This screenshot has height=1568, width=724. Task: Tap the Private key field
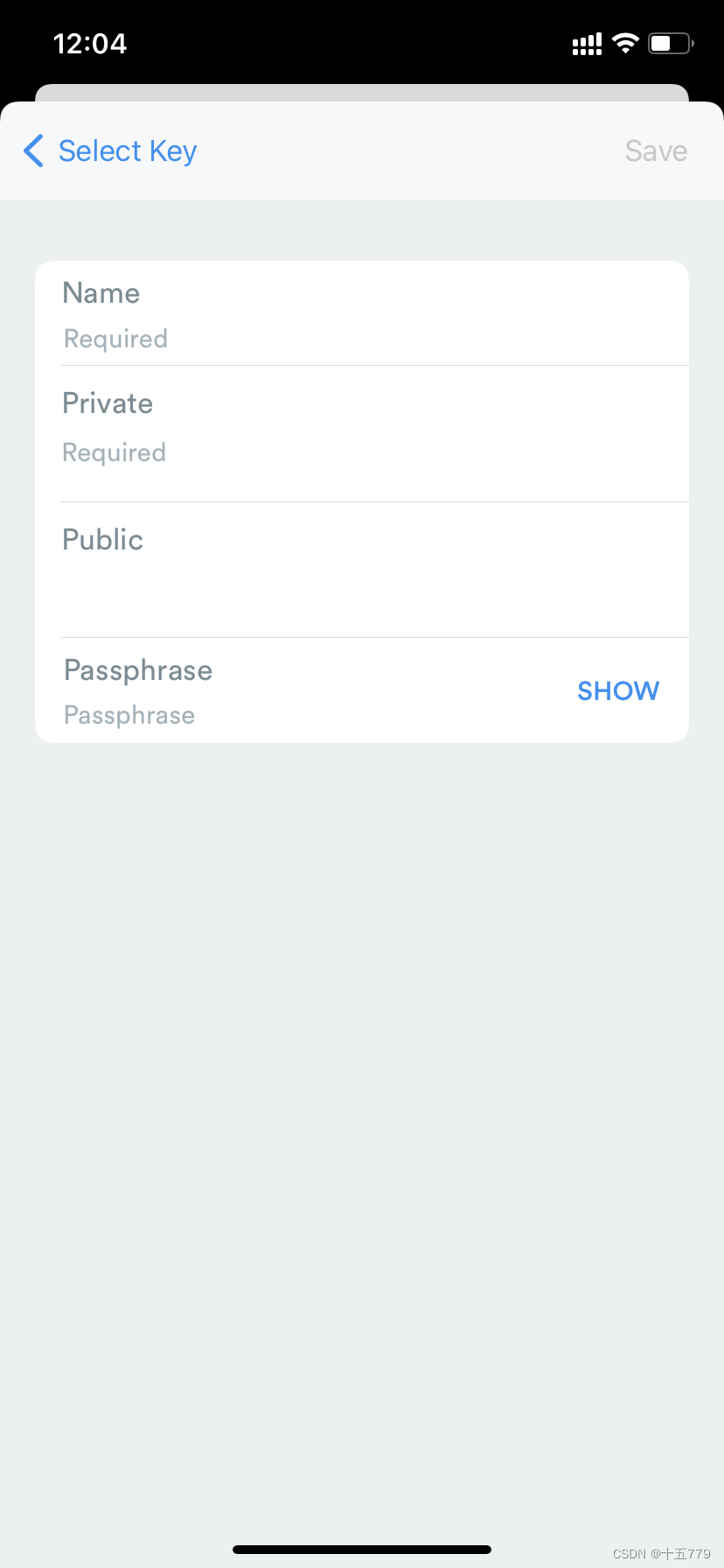(x=362, y=453)
